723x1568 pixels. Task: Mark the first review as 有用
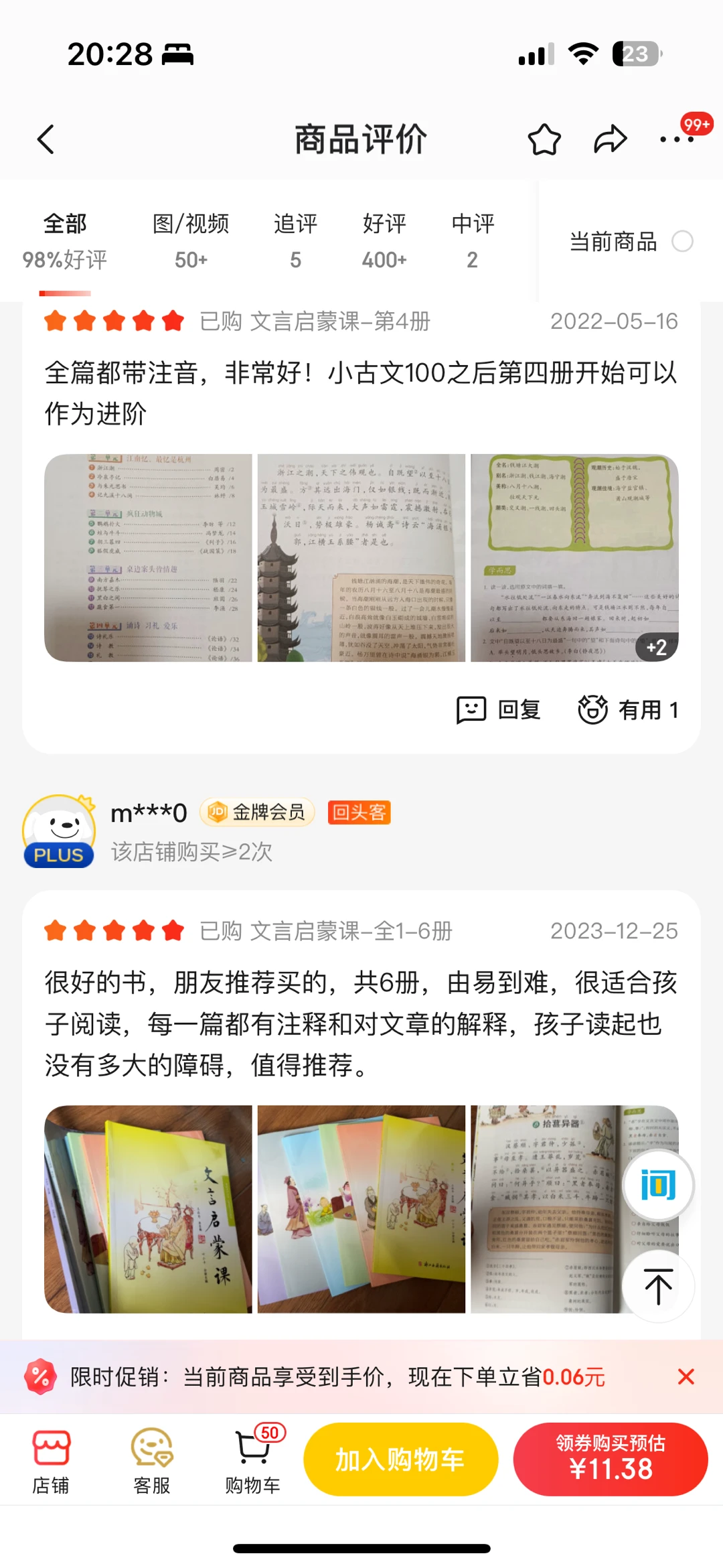(x=628, y=710)
